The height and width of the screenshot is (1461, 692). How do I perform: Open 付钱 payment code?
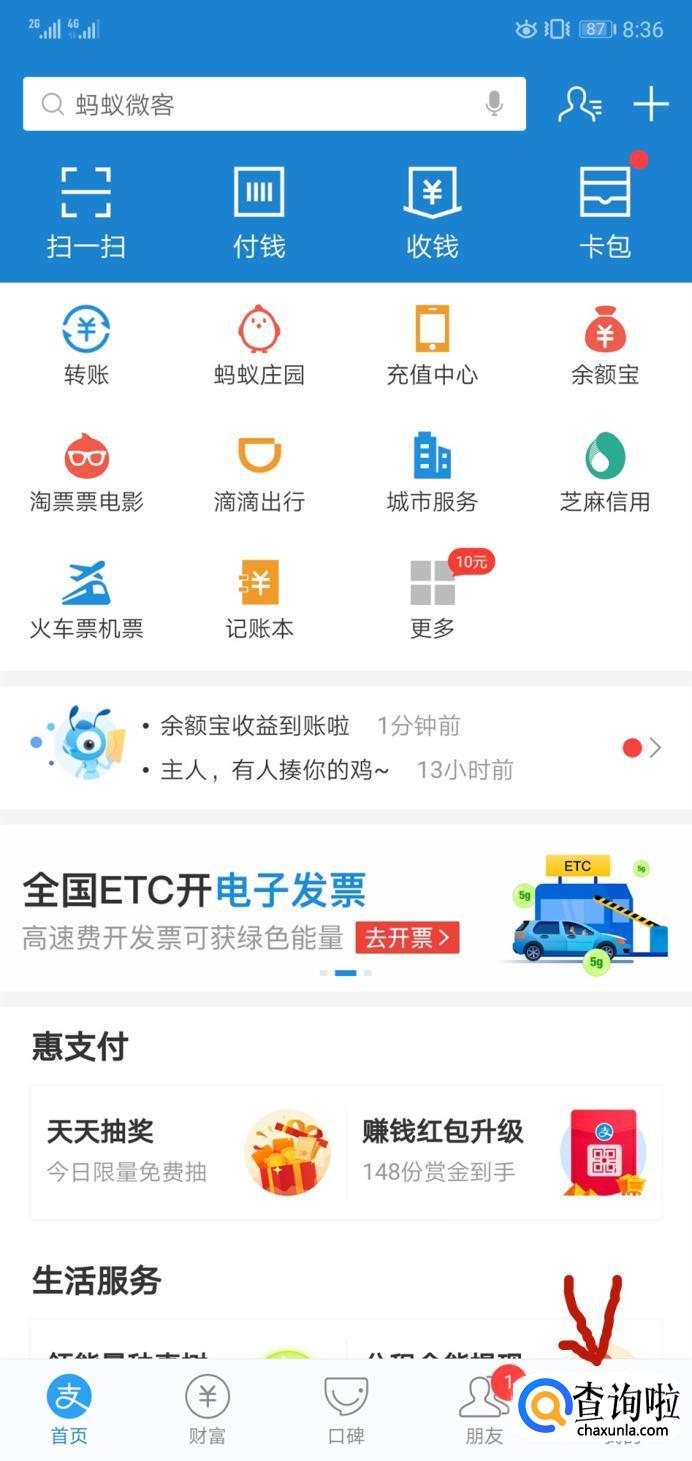[x=259, y=212]
